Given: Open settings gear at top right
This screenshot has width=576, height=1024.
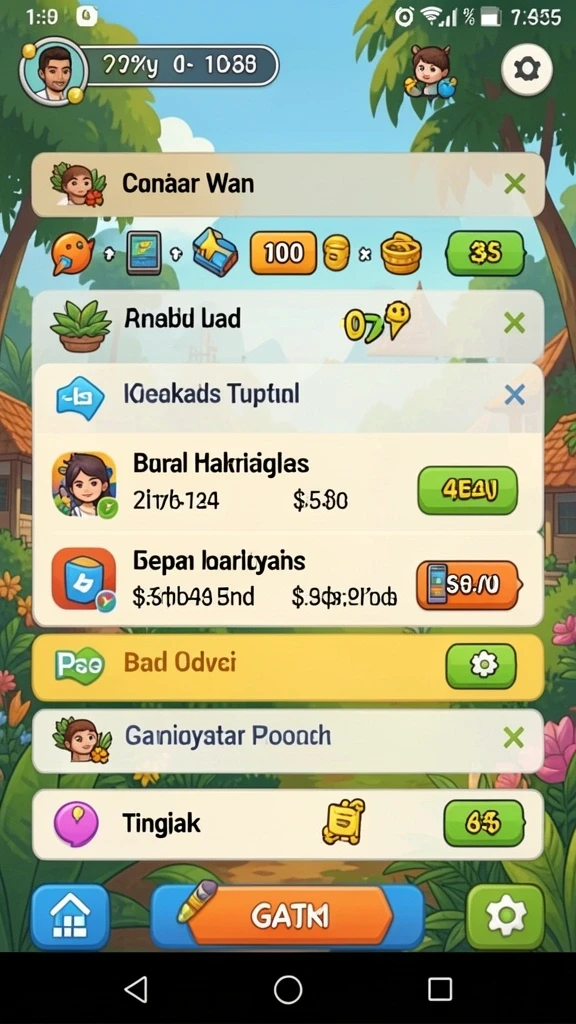Looking at the screenshot, I should tap(527, 69).
